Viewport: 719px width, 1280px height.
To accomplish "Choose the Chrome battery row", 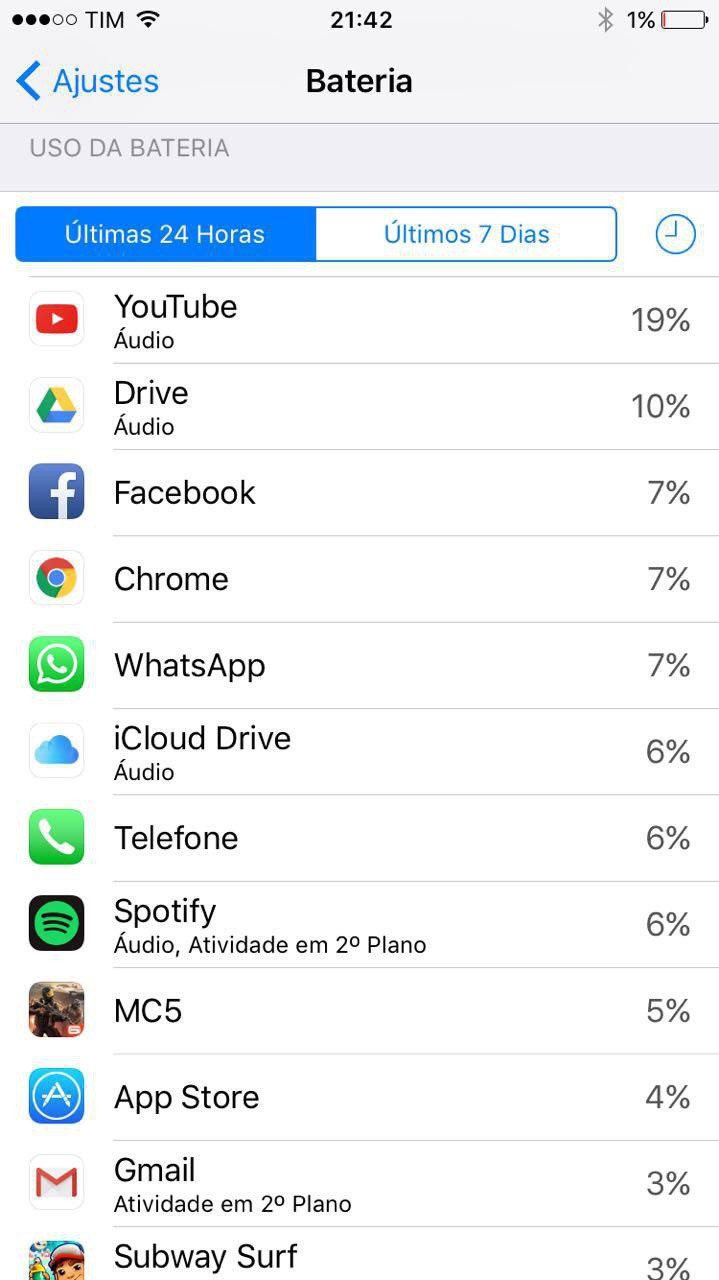I will 360,579.
